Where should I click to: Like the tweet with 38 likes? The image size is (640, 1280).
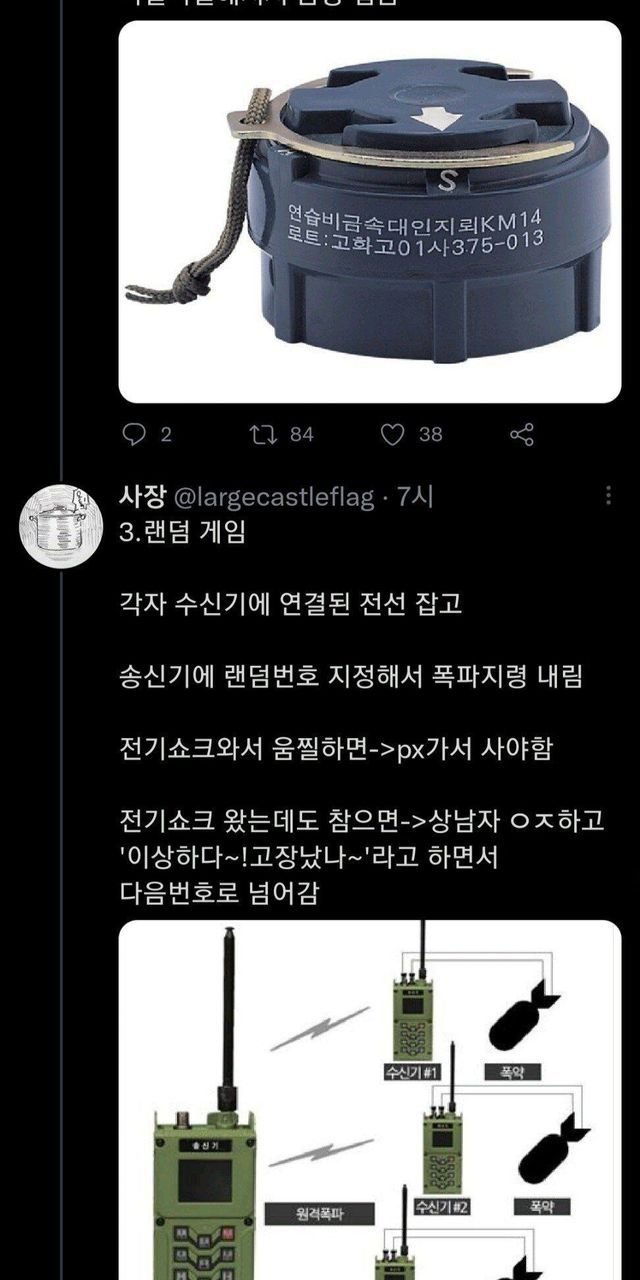[x=394, y=434]
